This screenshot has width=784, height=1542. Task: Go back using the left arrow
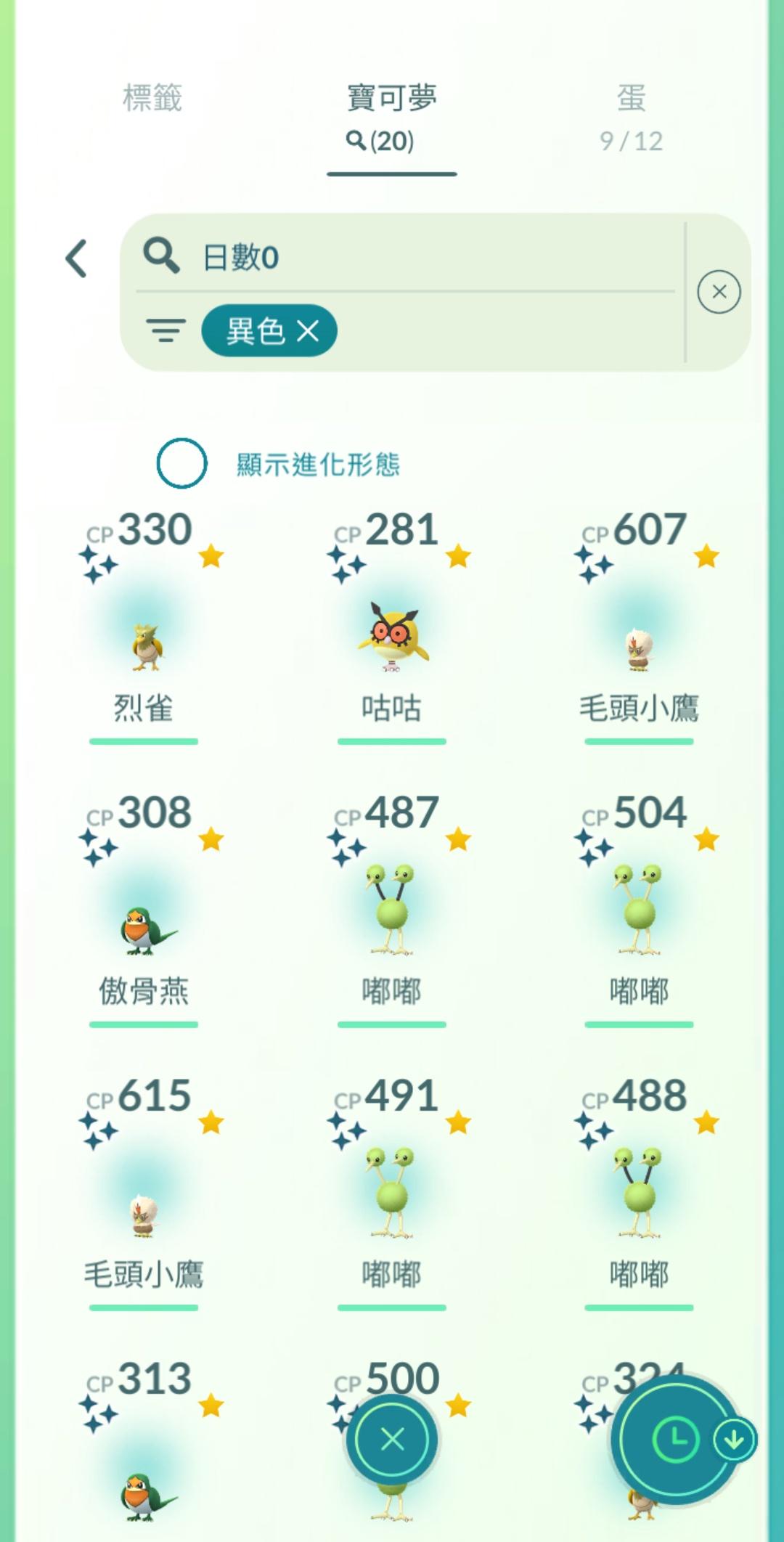click(x=77, y=258)
